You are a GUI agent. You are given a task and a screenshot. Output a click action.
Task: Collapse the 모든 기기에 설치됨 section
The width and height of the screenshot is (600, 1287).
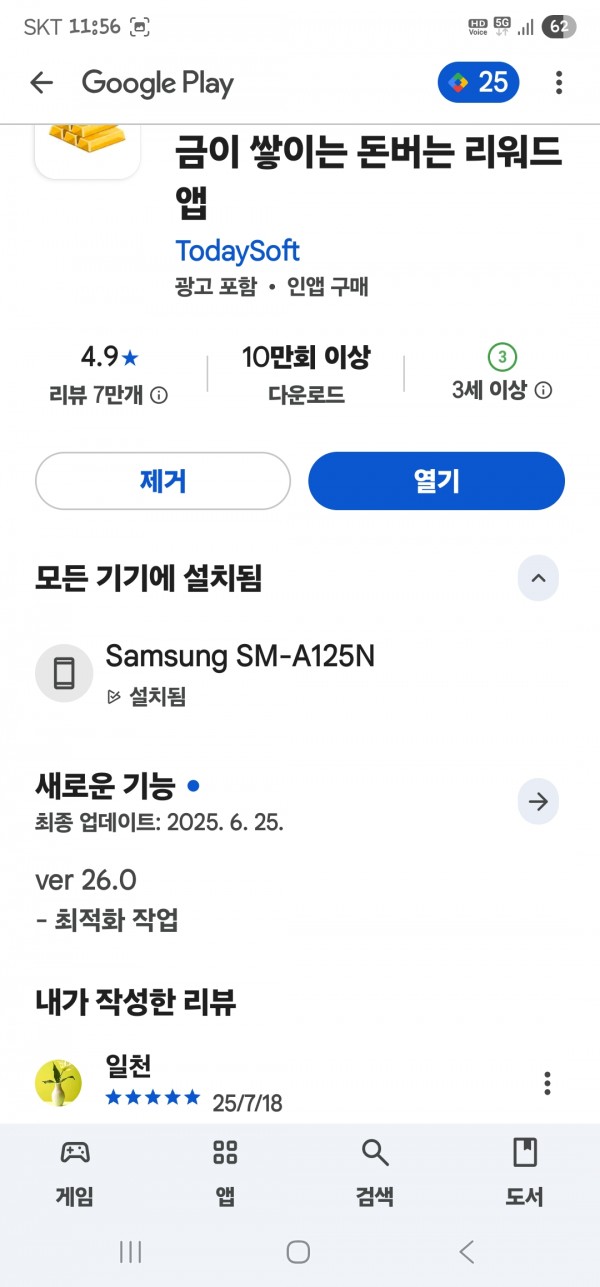tap(538, 578)
